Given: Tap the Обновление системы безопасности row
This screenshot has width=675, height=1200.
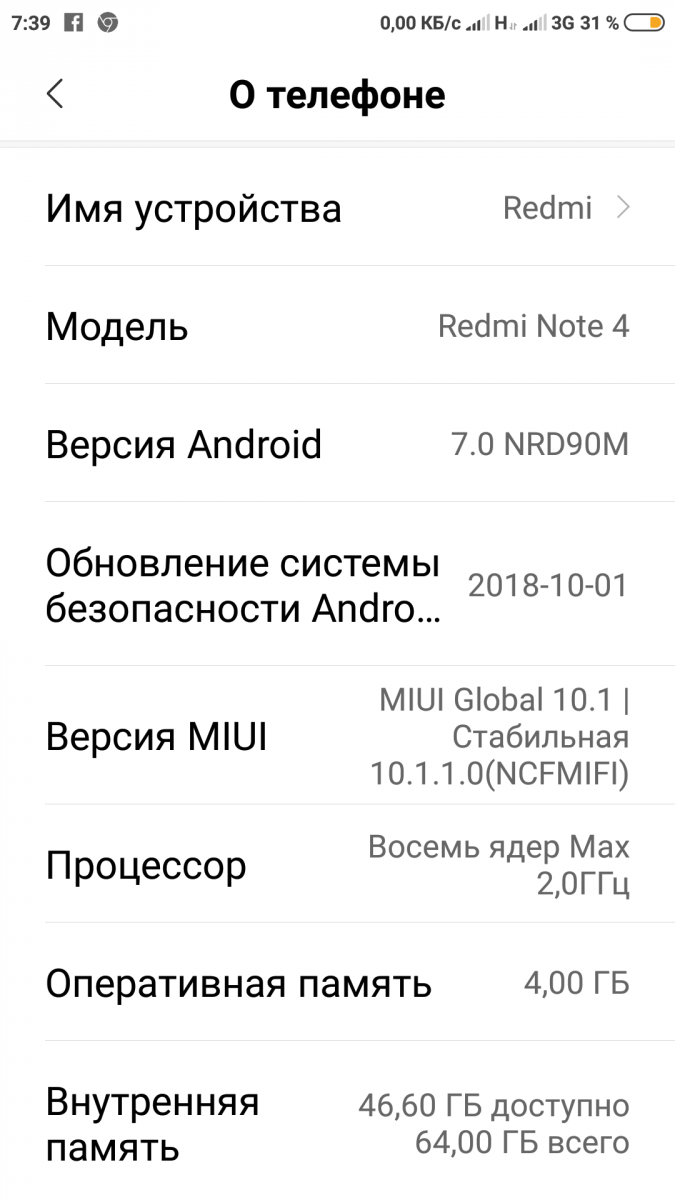Looking at the screenshot, I should [x=337, y=584].
